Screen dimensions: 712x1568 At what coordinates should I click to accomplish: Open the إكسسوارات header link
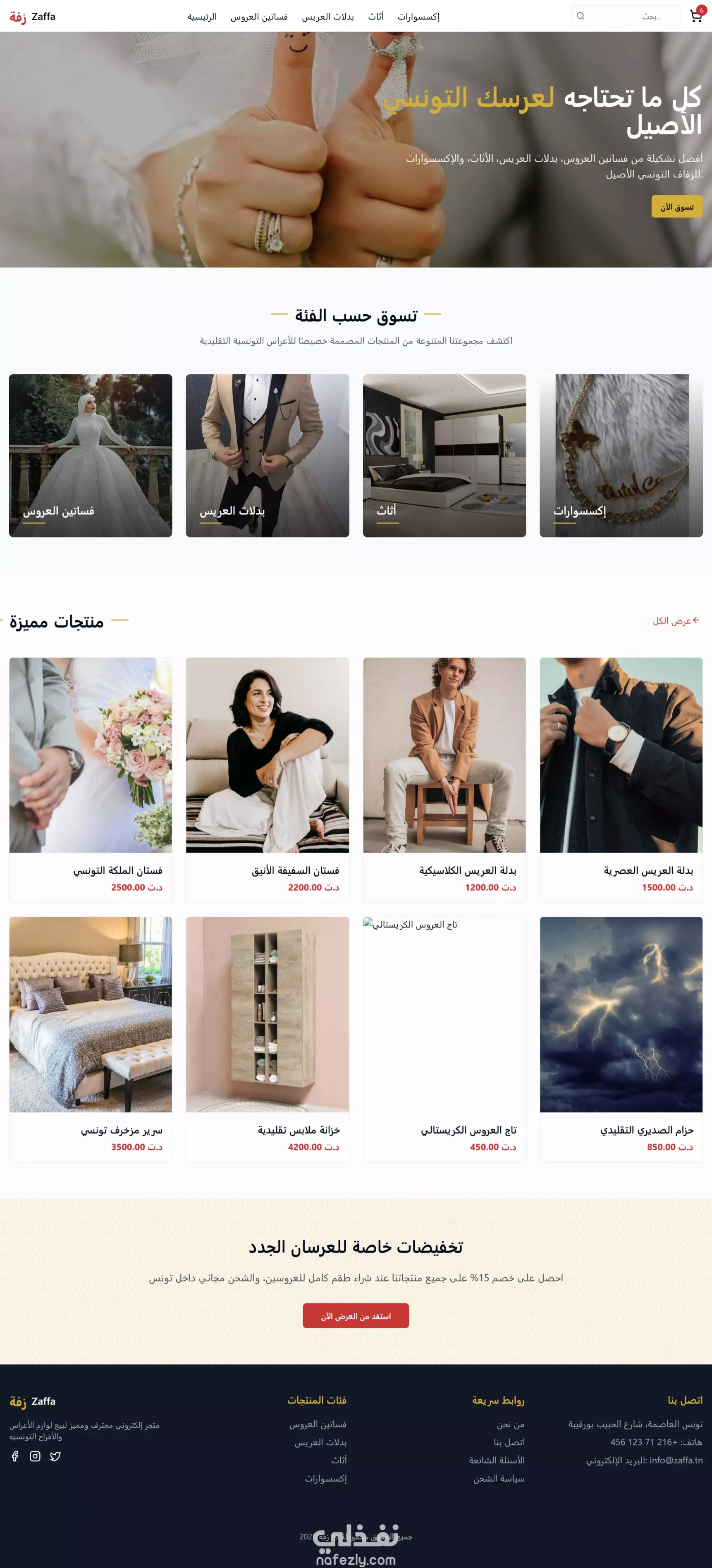(418, 17)
